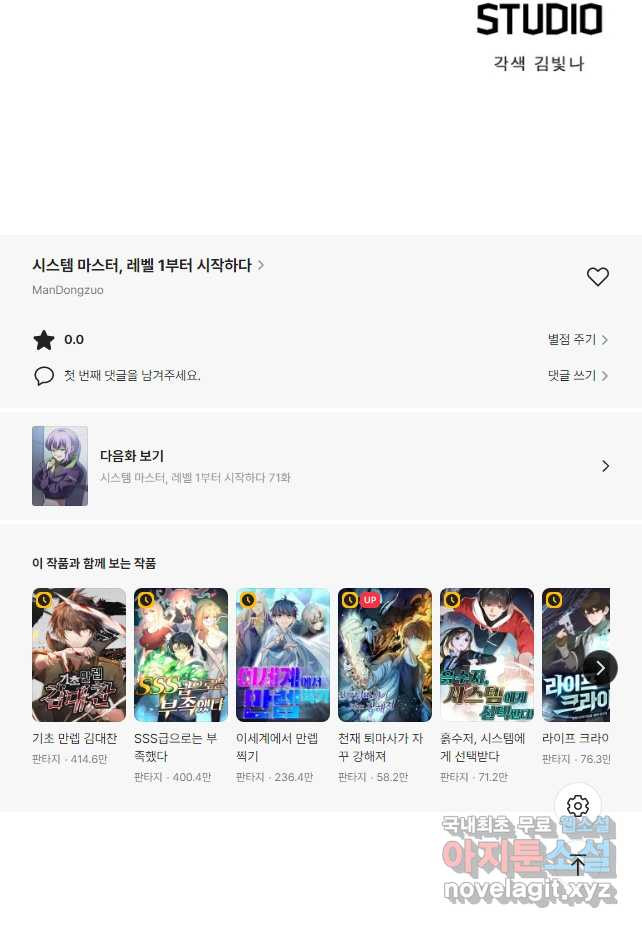Viewport: 642px width, 928px height.
Task: Tap 별점 주기 to rate
Action: (577, 340)
